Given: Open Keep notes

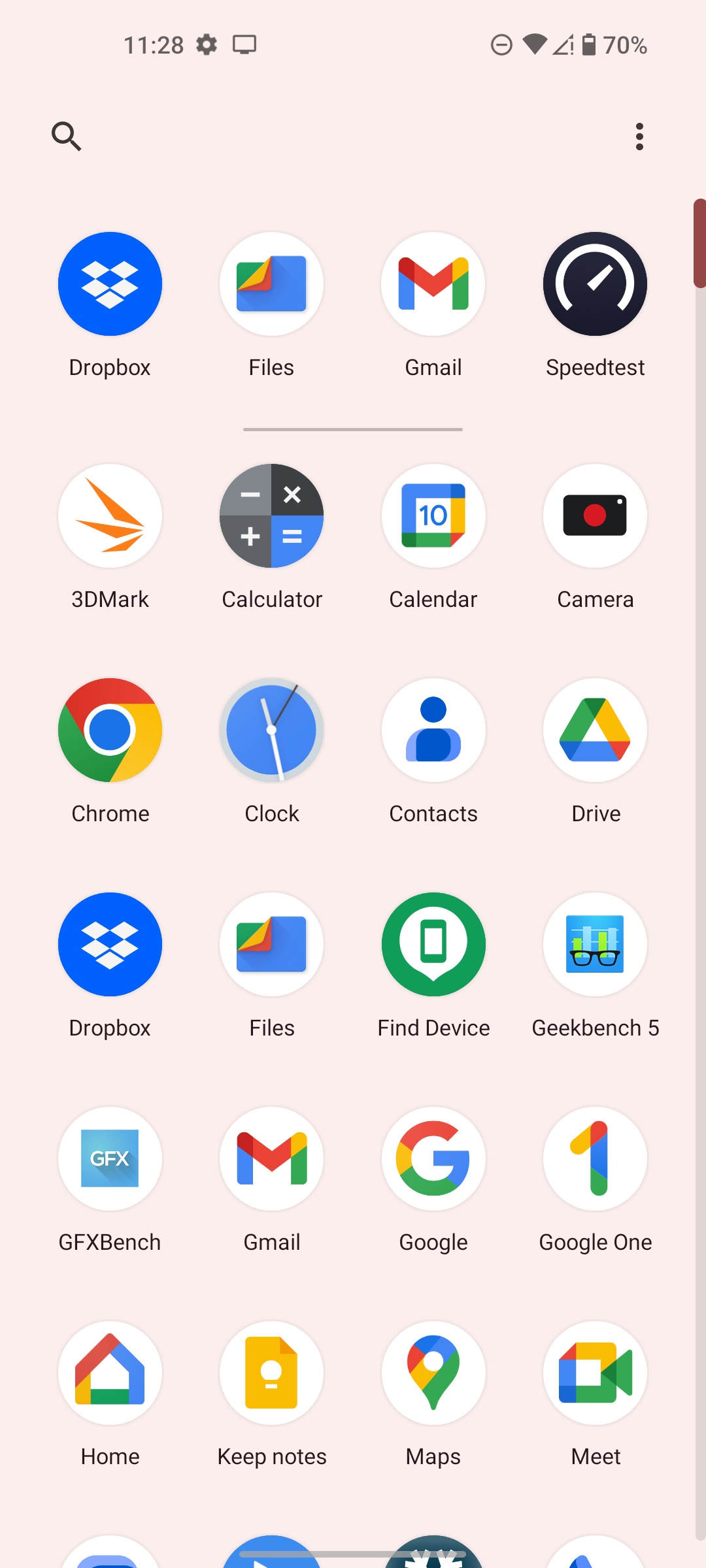Looking at the screenshot, I should [x=271, y=1373].
